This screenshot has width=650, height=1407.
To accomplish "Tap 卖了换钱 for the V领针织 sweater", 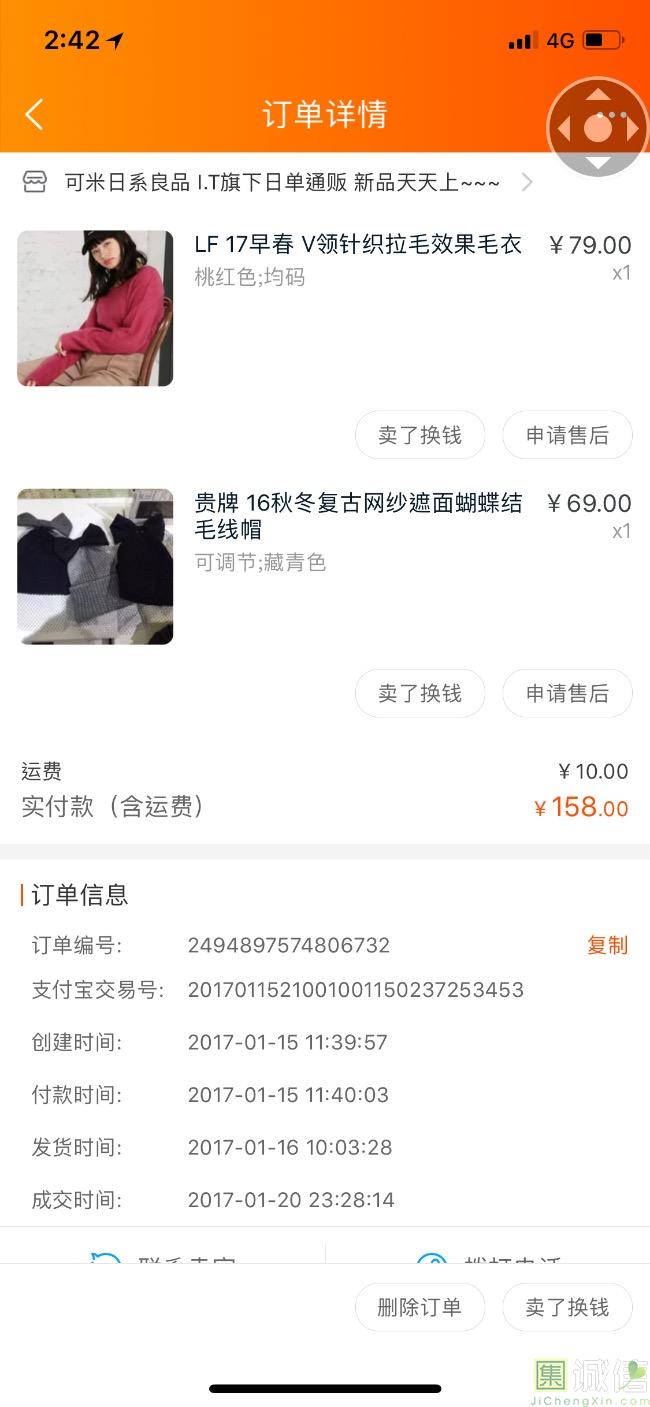I will (420, 436).
